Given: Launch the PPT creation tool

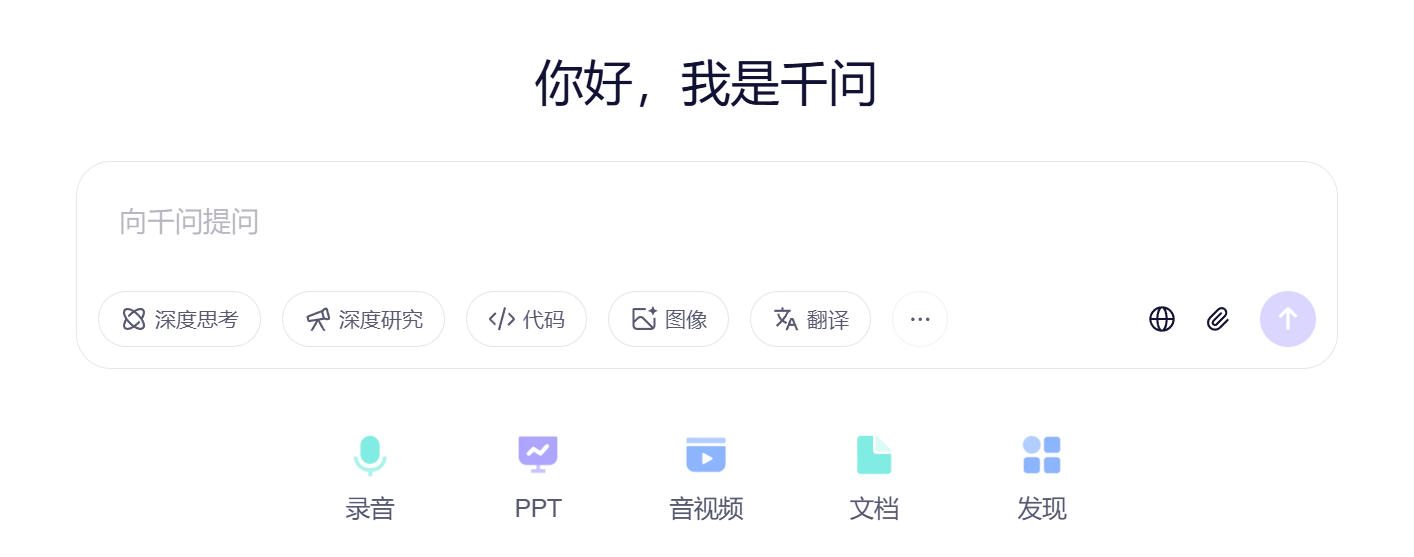Looking at the screenshot, I should [538, 476].
